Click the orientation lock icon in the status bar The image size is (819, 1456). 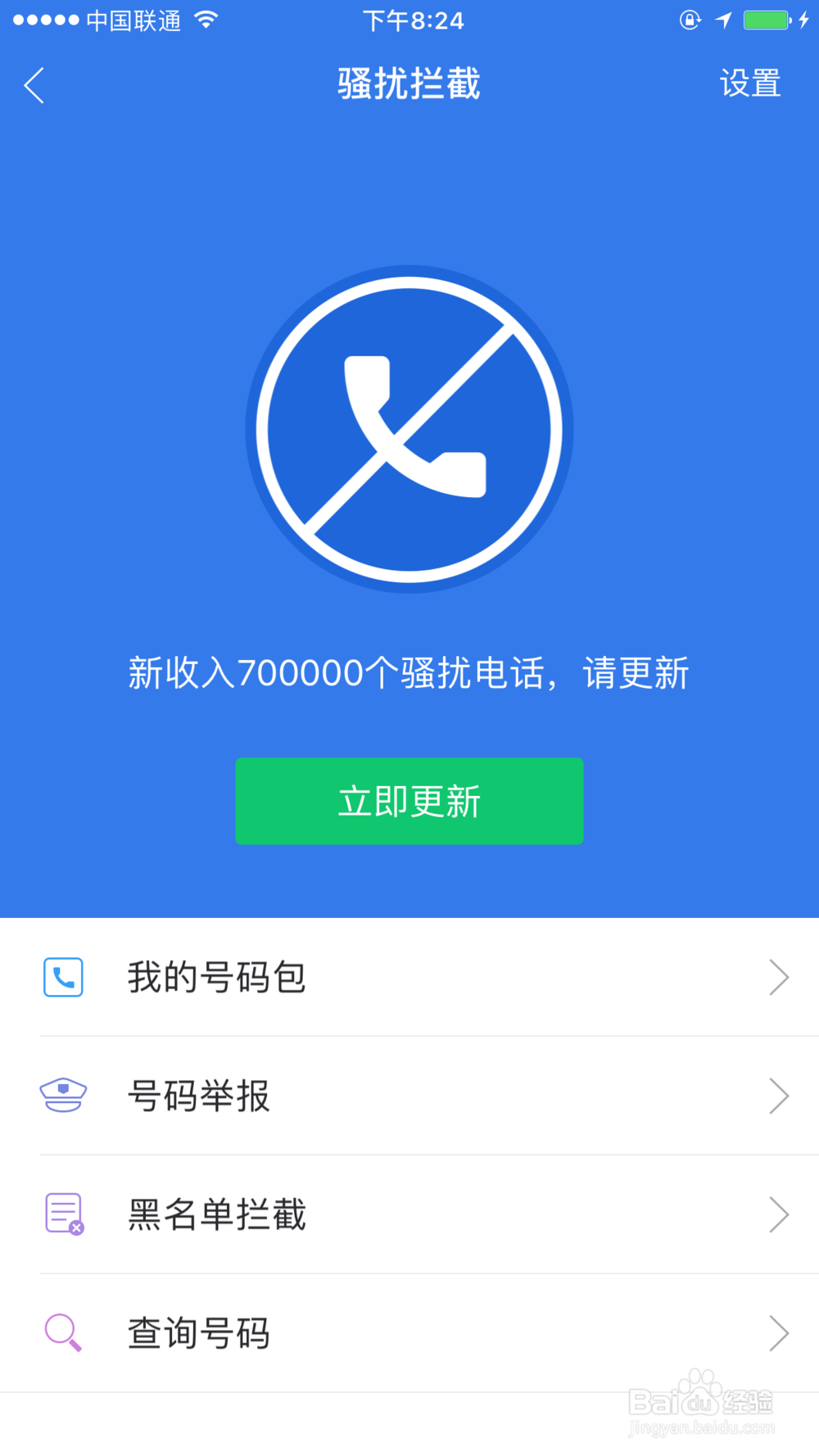click(x=690, y=20)
